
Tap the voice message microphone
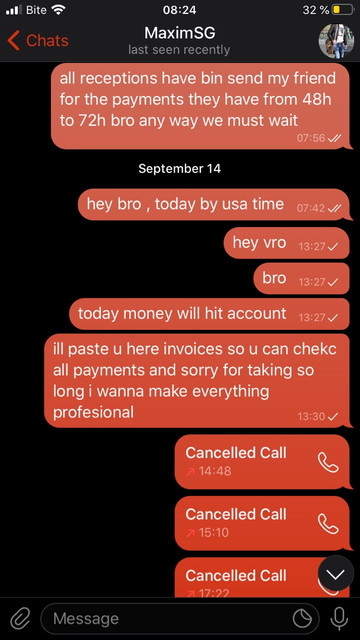coord(339,619)
